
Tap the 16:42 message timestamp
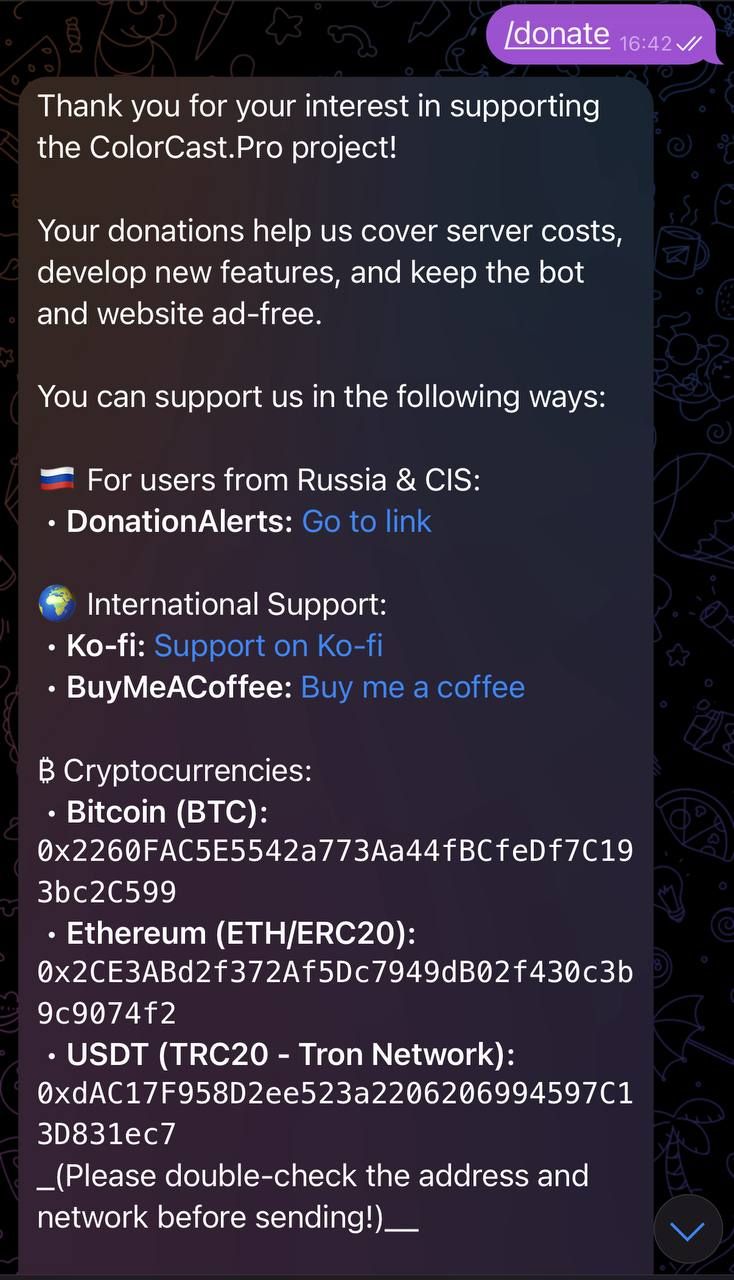[644, 44]
